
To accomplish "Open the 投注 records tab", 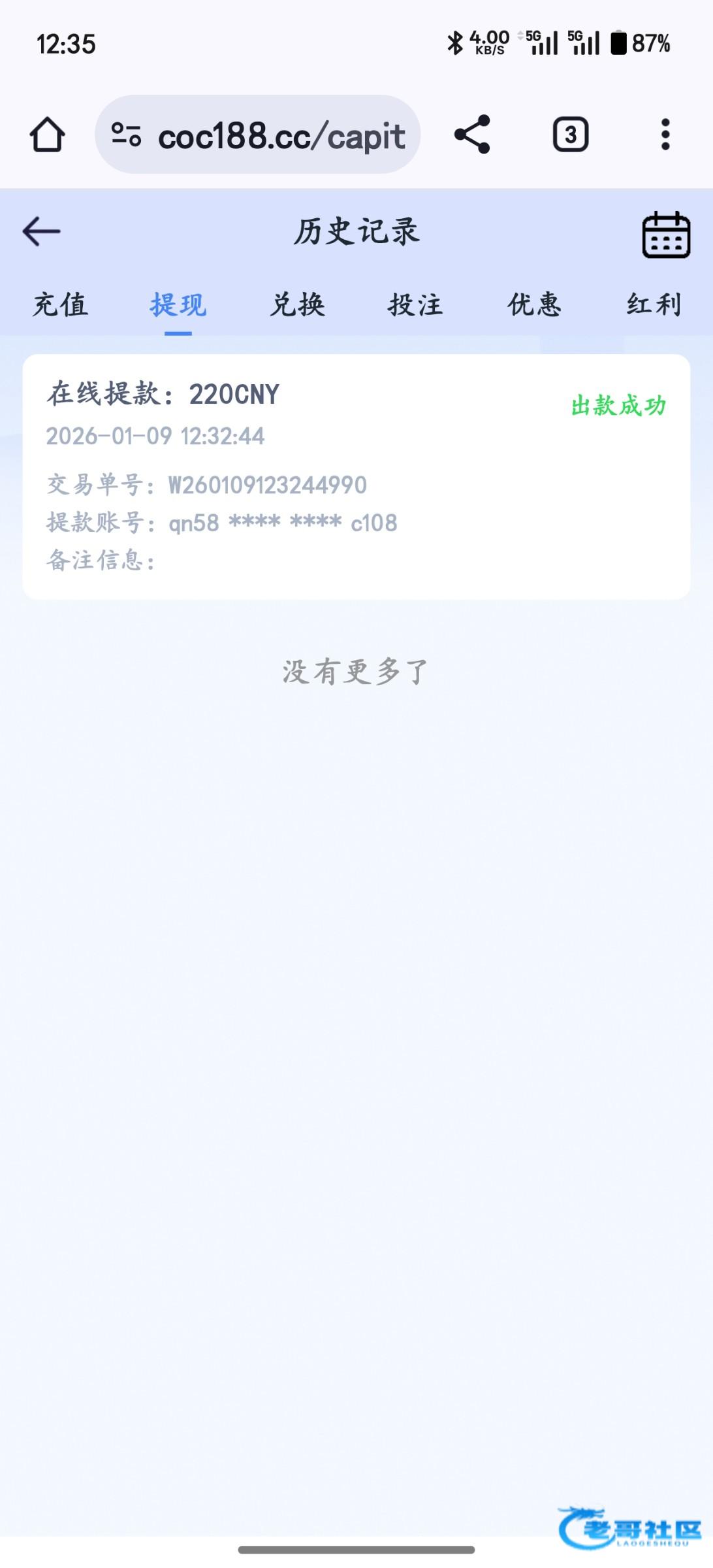I will coord(416,305).
